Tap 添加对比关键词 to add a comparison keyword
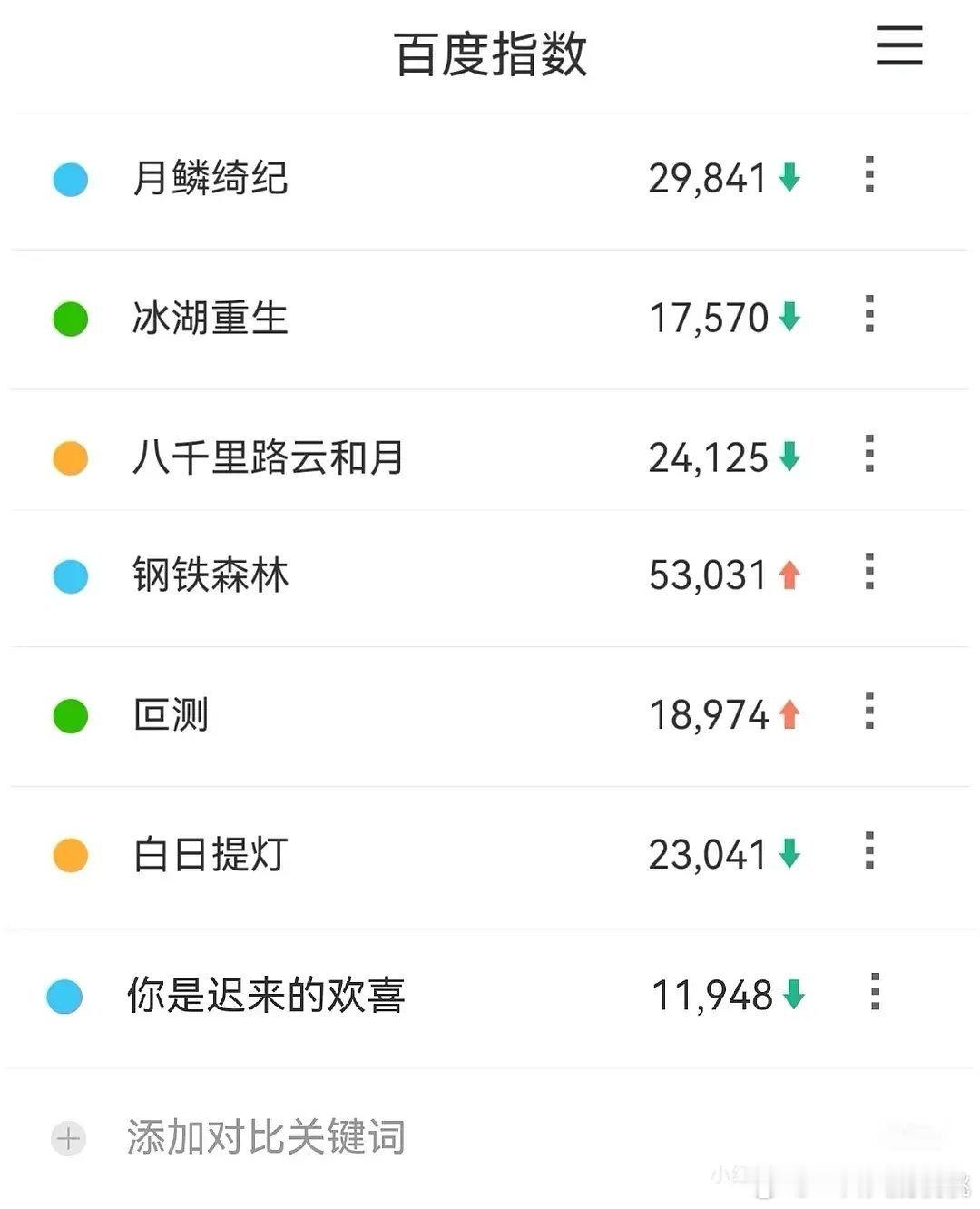980x1209 pixels. coord(263,1137)
